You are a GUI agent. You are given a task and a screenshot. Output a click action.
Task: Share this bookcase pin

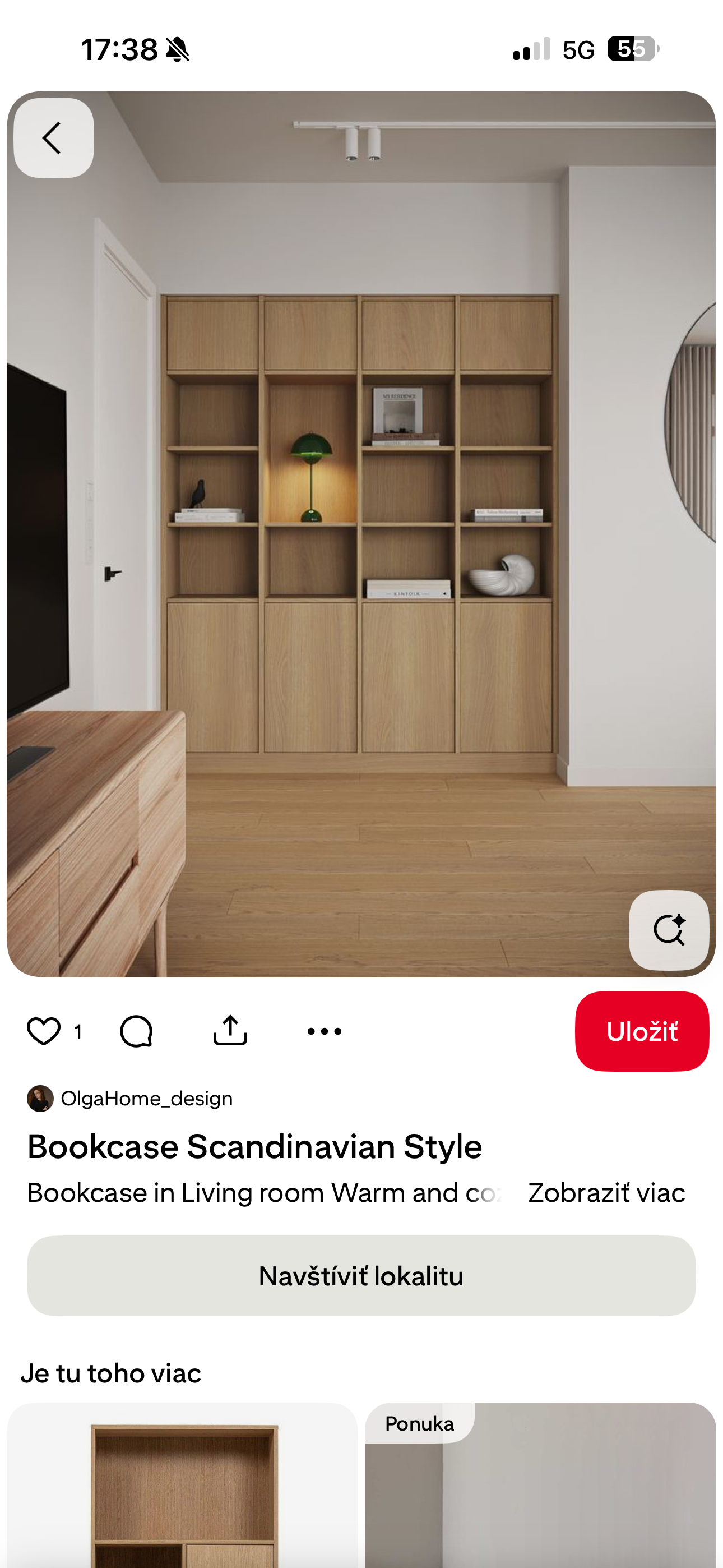230,1031
